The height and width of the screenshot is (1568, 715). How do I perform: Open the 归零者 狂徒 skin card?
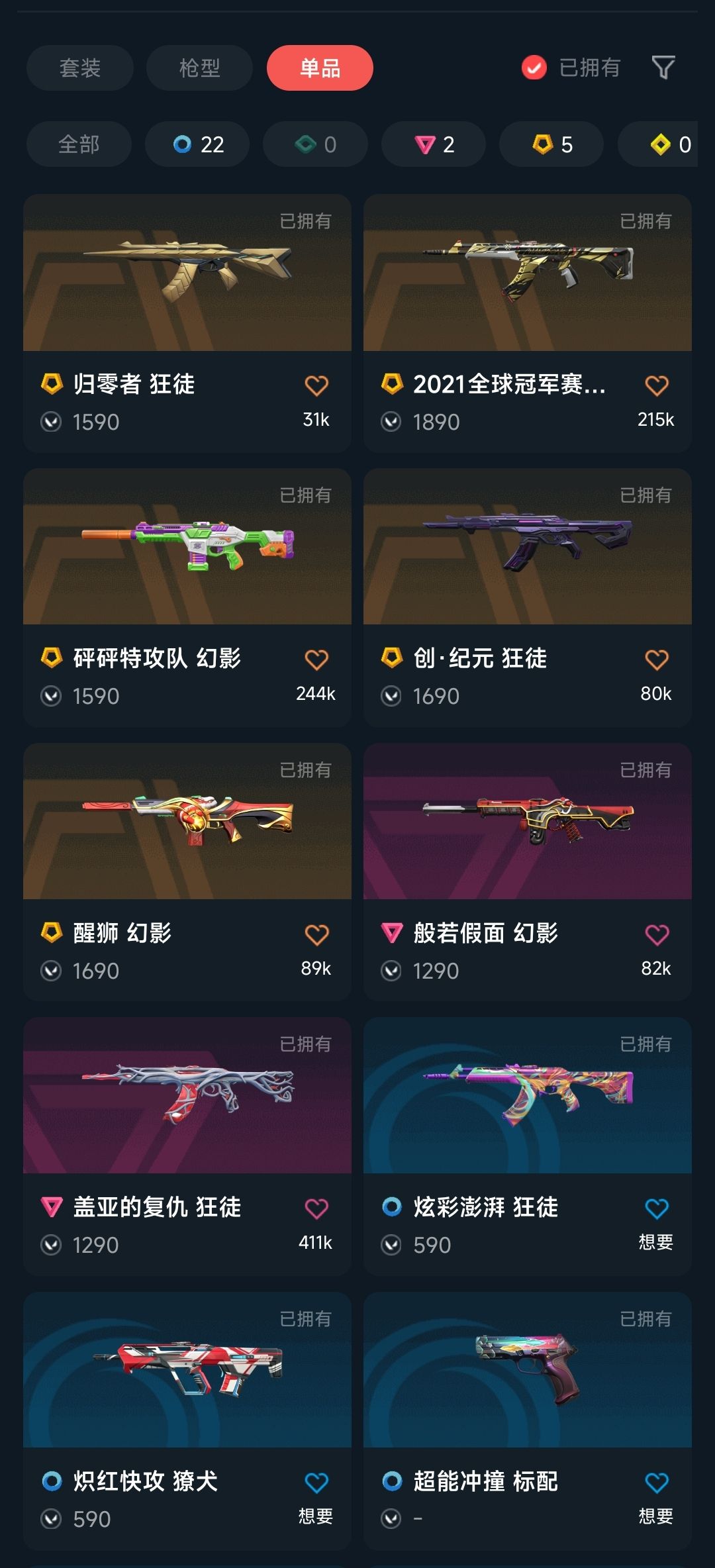click(187, 323)
